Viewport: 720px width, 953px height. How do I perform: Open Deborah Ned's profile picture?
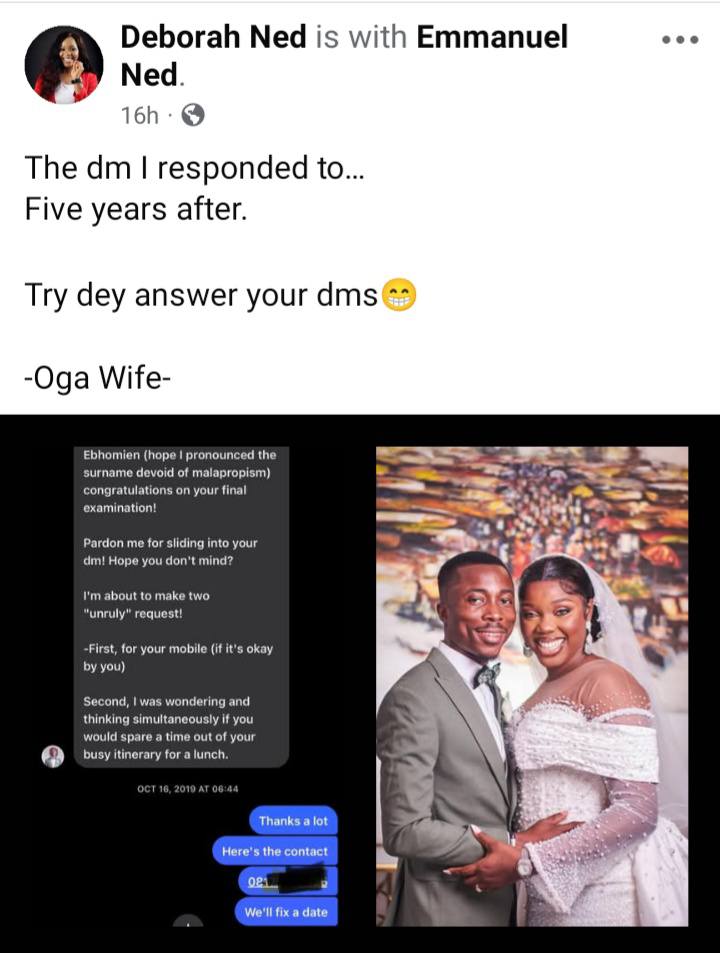pyautogui.click(x=64, y=64)
